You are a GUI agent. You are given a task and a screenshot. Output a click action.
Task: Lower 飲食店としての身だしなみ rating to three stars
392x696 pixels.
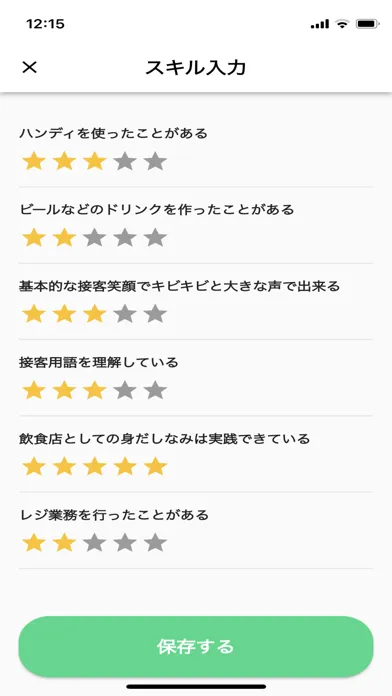(x=95, y=467)
